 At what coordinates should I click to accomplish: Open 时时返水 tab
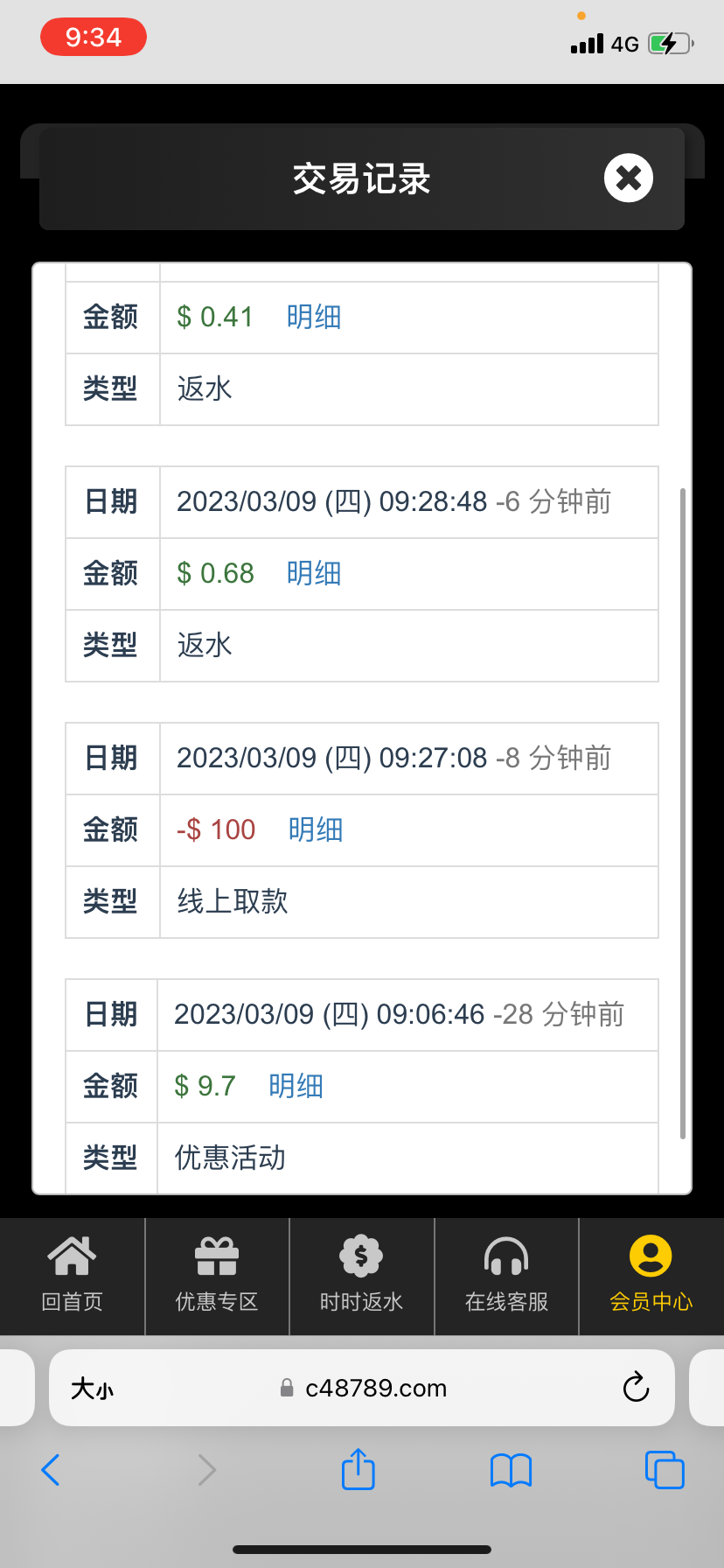pos(361,1275)
